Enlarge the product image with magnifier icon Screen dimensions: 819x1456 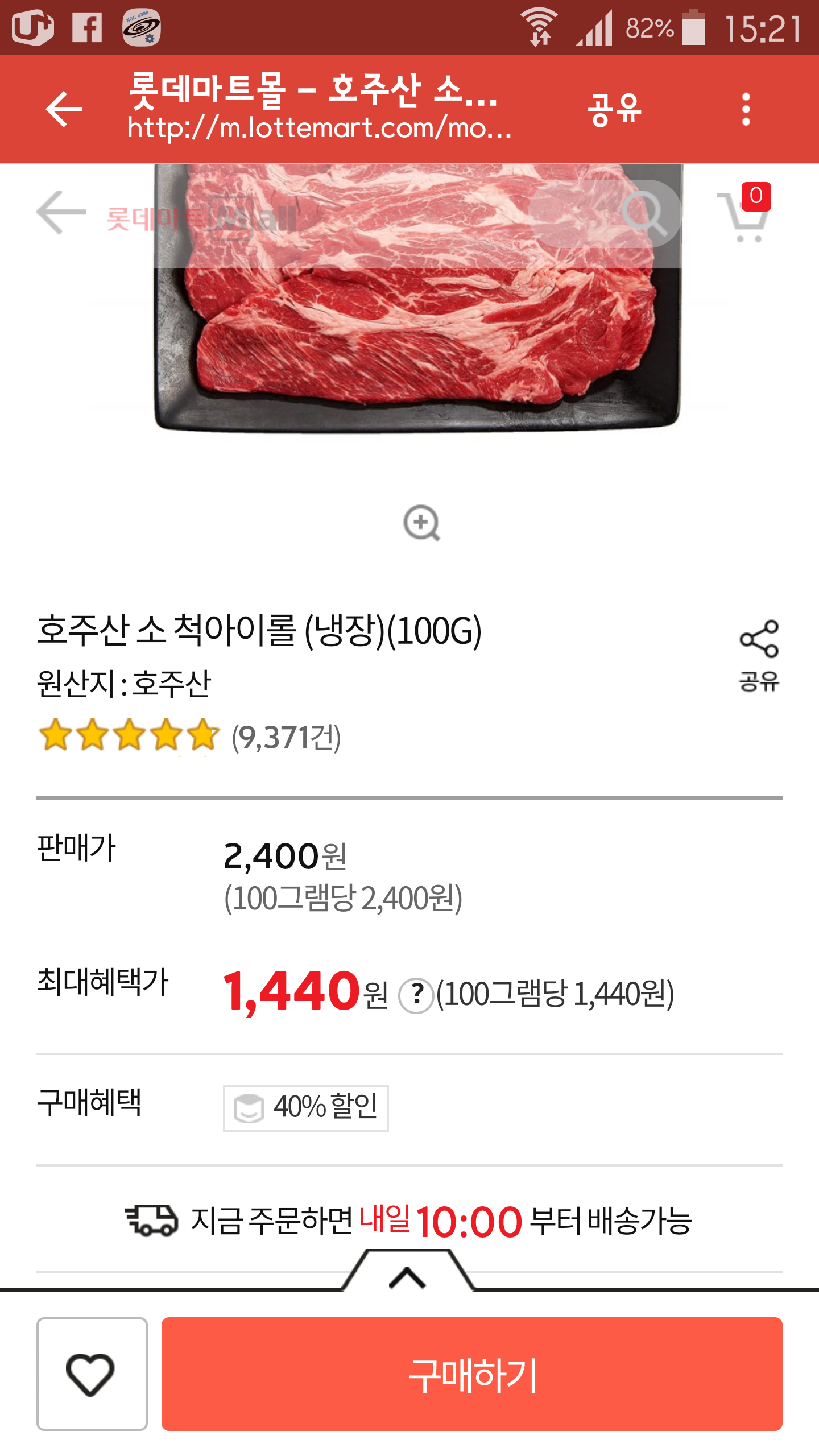421,523
